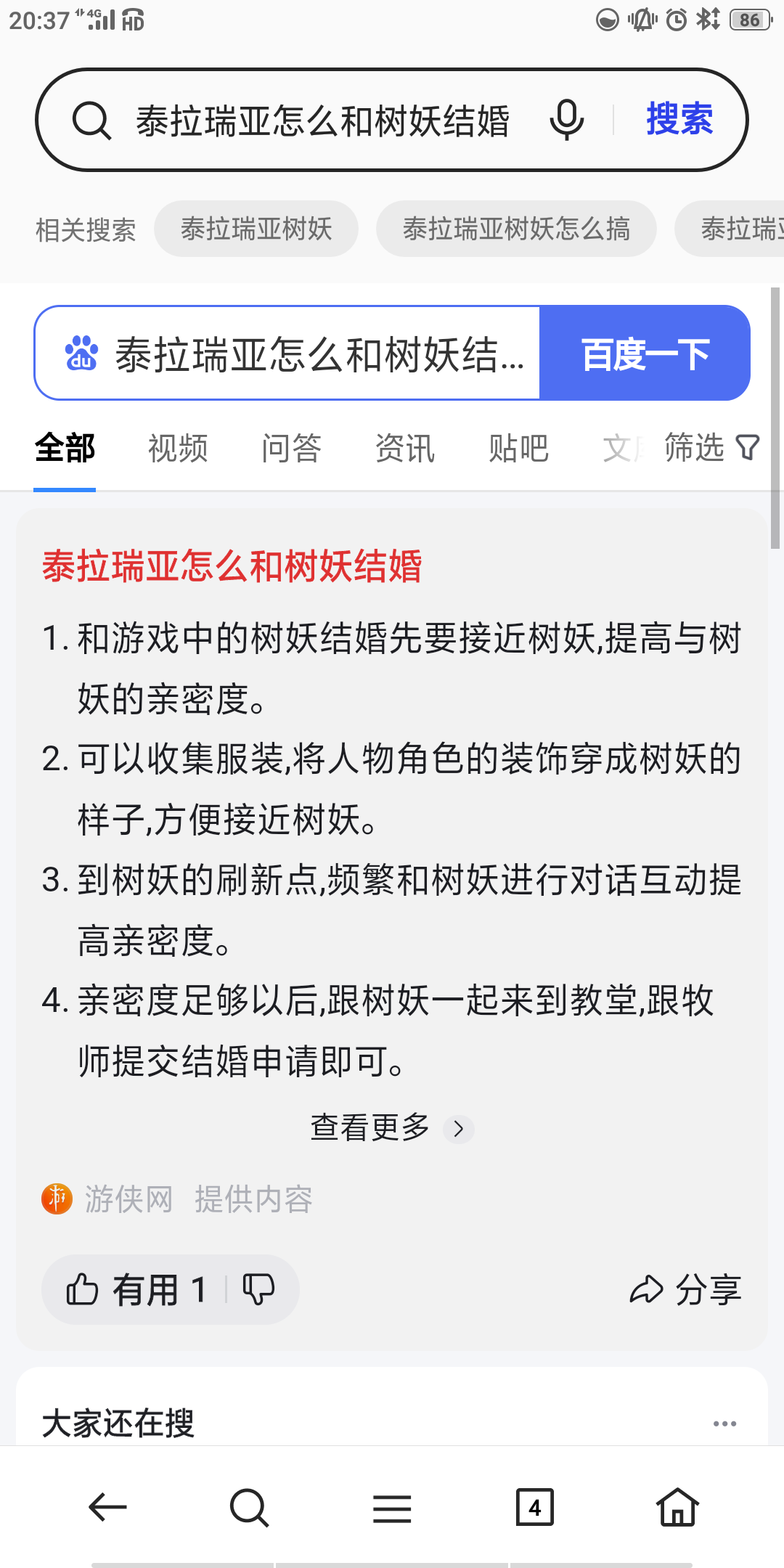Select the 泰拉瑞亚树妖怎么搞 related search chip
The image size is (784, 1568).
[x=516, y=229]
